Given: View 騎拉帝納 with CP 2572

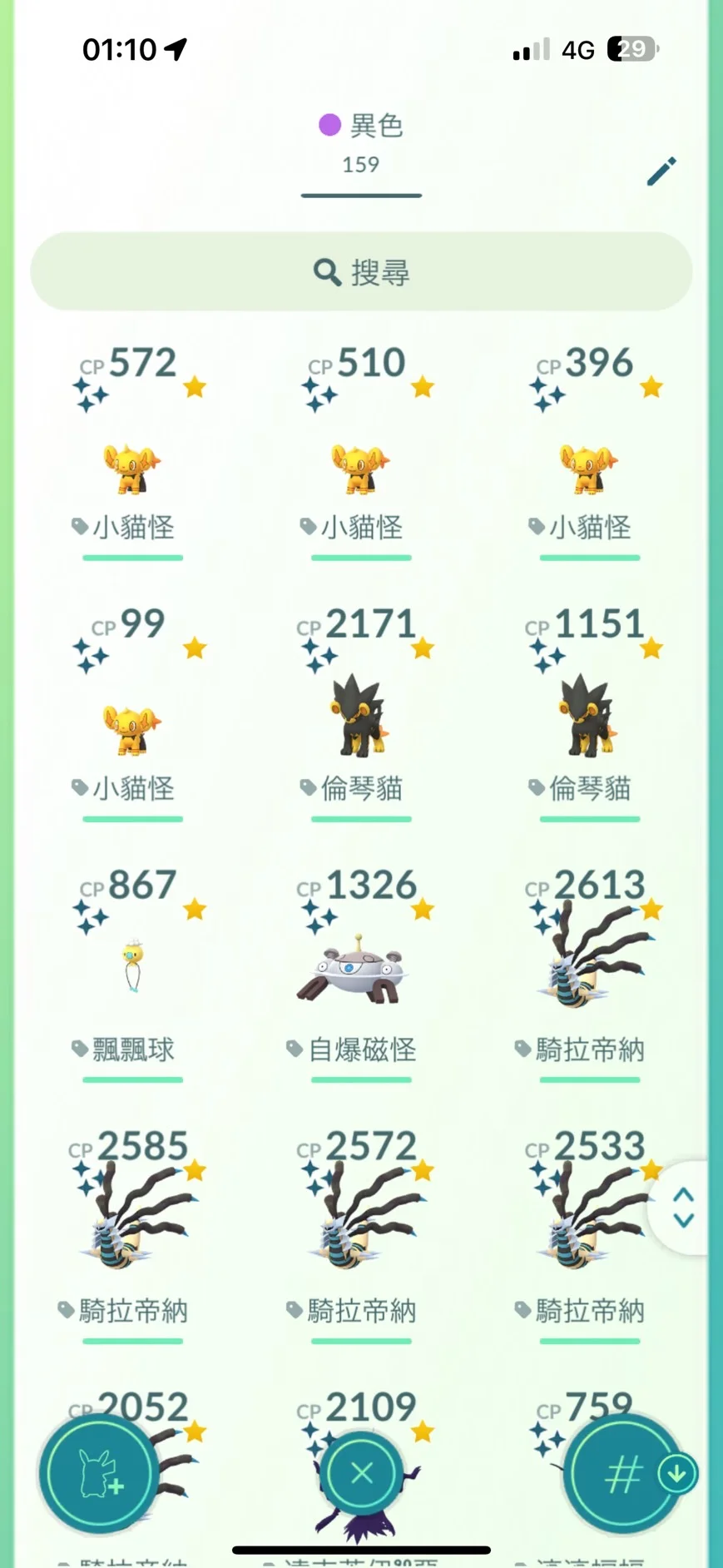Looking at the screenshot, I should [361, 1228].
